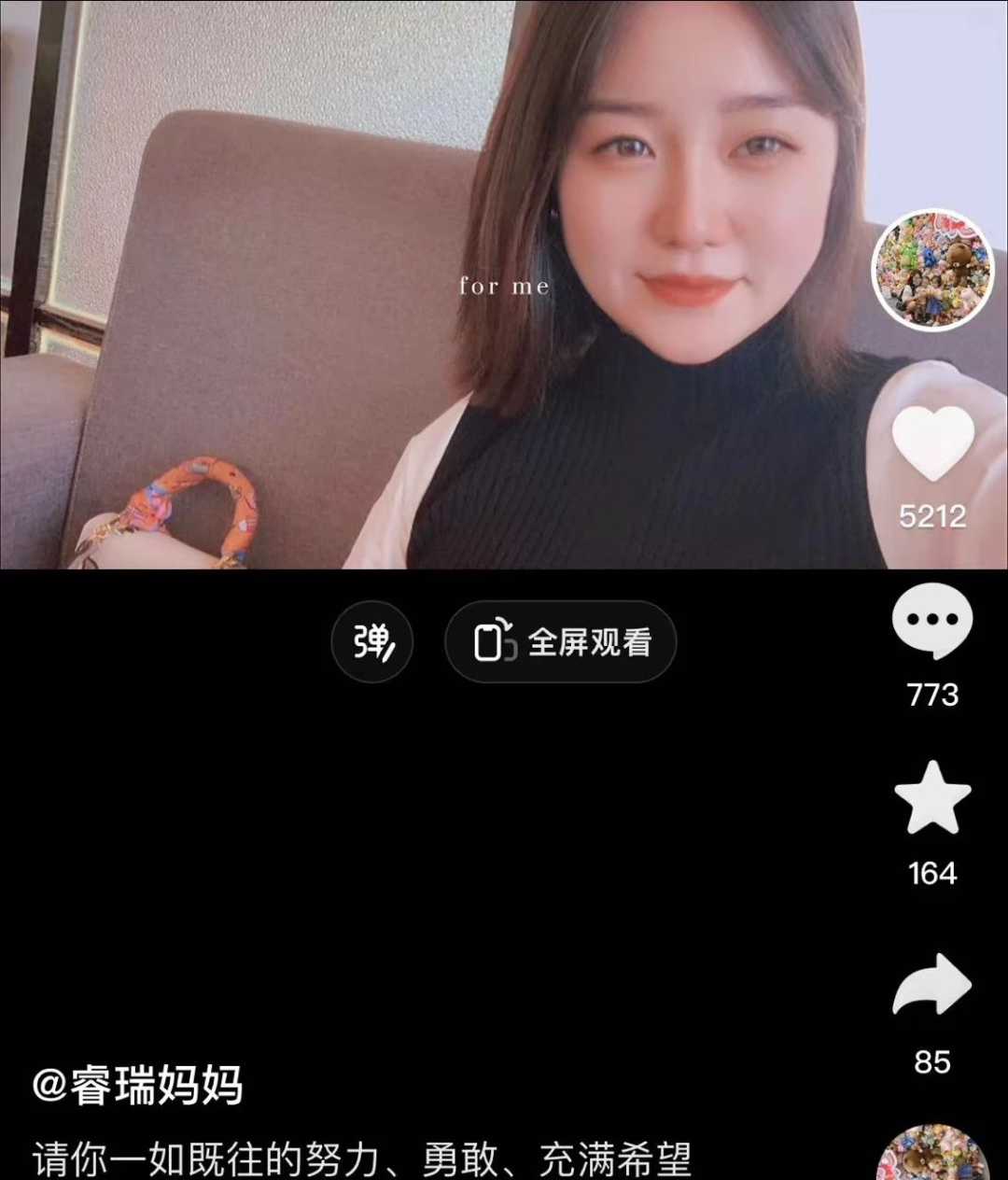Open the comments section
This screenshot has width=1008, height=1180.
(x=932, y=622)
